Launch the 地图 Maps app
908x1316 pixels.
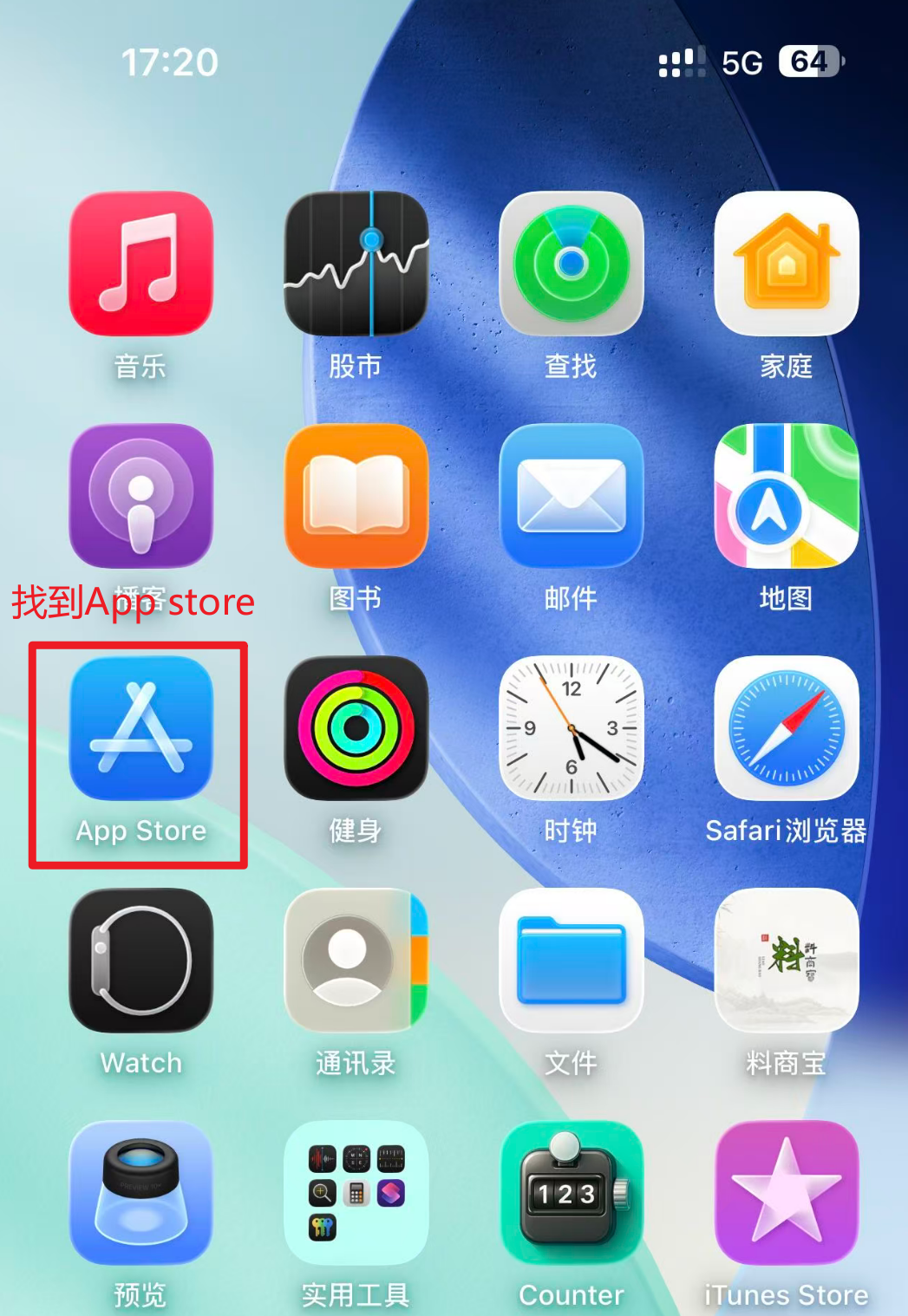pyautogui.click(x=786, y=495)
